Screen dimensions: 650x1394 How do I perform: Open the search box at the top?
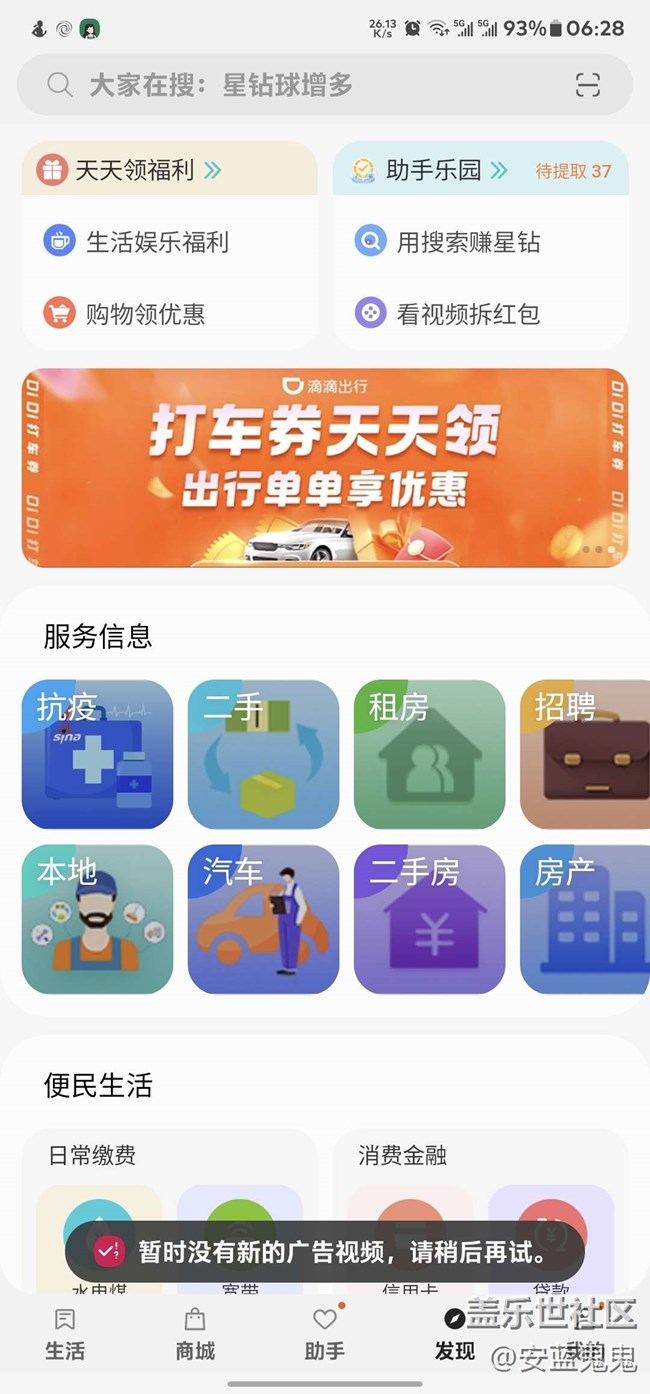(300, 85)
